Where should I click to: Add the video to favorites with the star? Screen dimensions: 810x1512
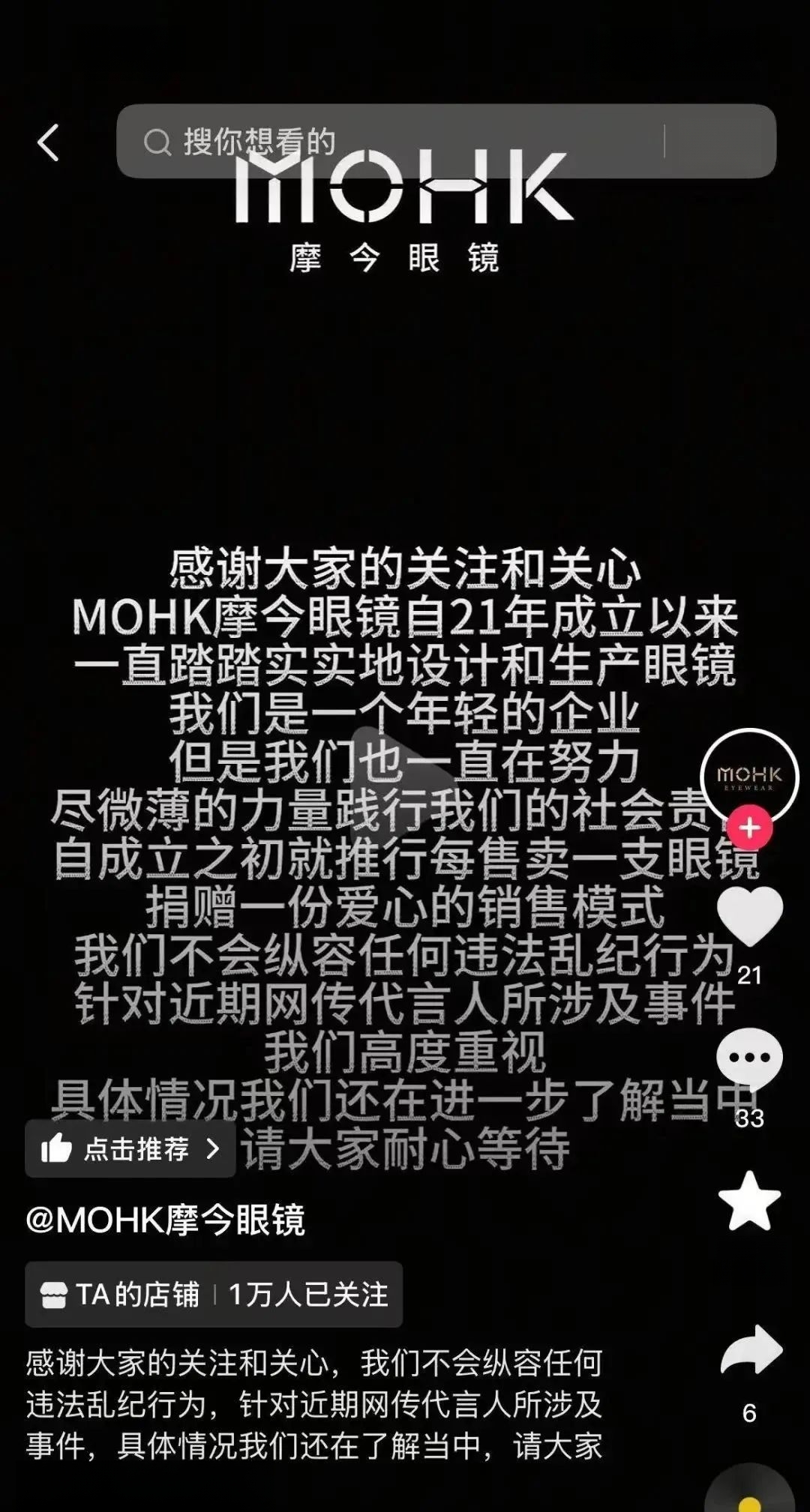[749, 1201]
